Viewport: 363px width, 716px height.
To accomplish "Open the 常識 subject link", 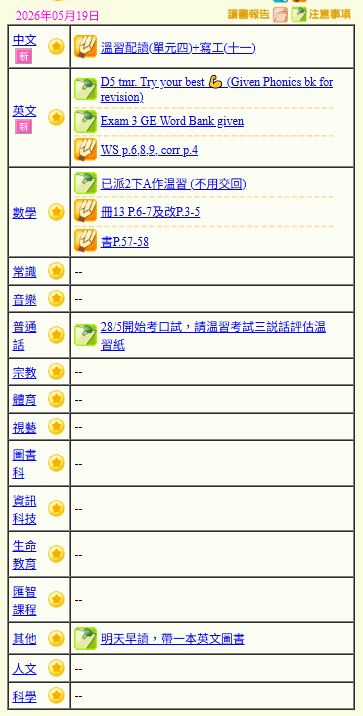I will 24,272.
